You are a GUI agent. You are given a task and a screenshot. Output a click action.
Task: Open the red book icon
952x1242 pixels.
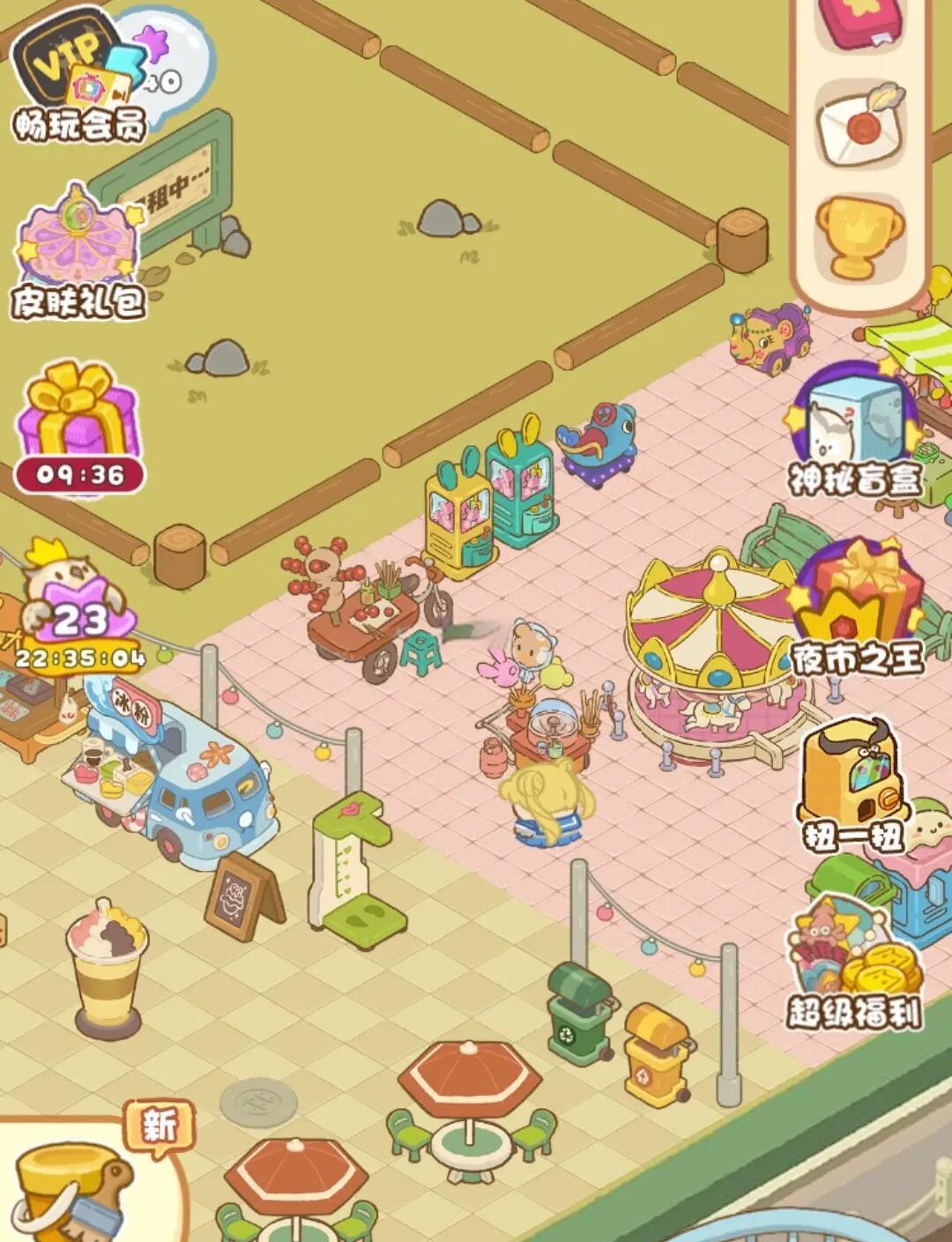859,22
